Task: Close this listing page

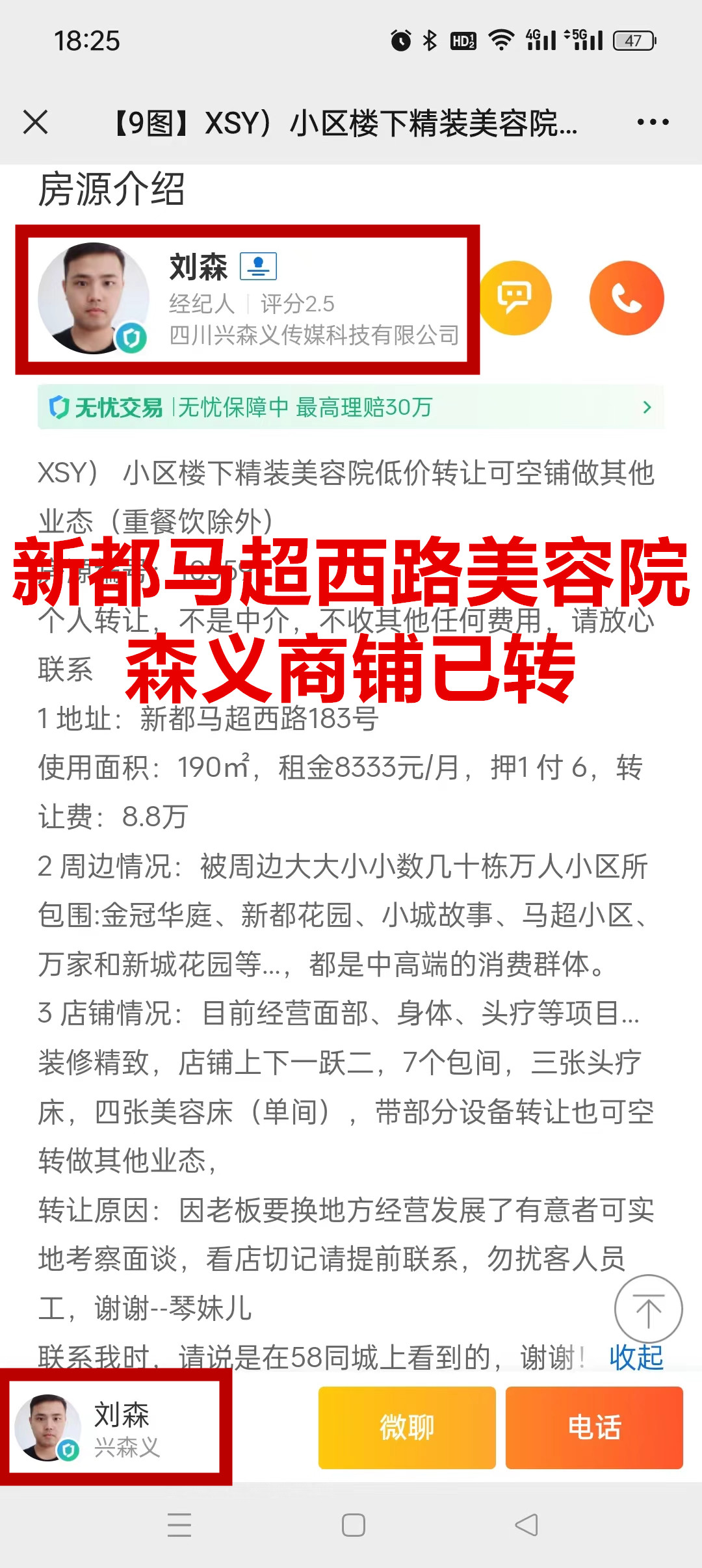Action: click(x=36, y=122)
